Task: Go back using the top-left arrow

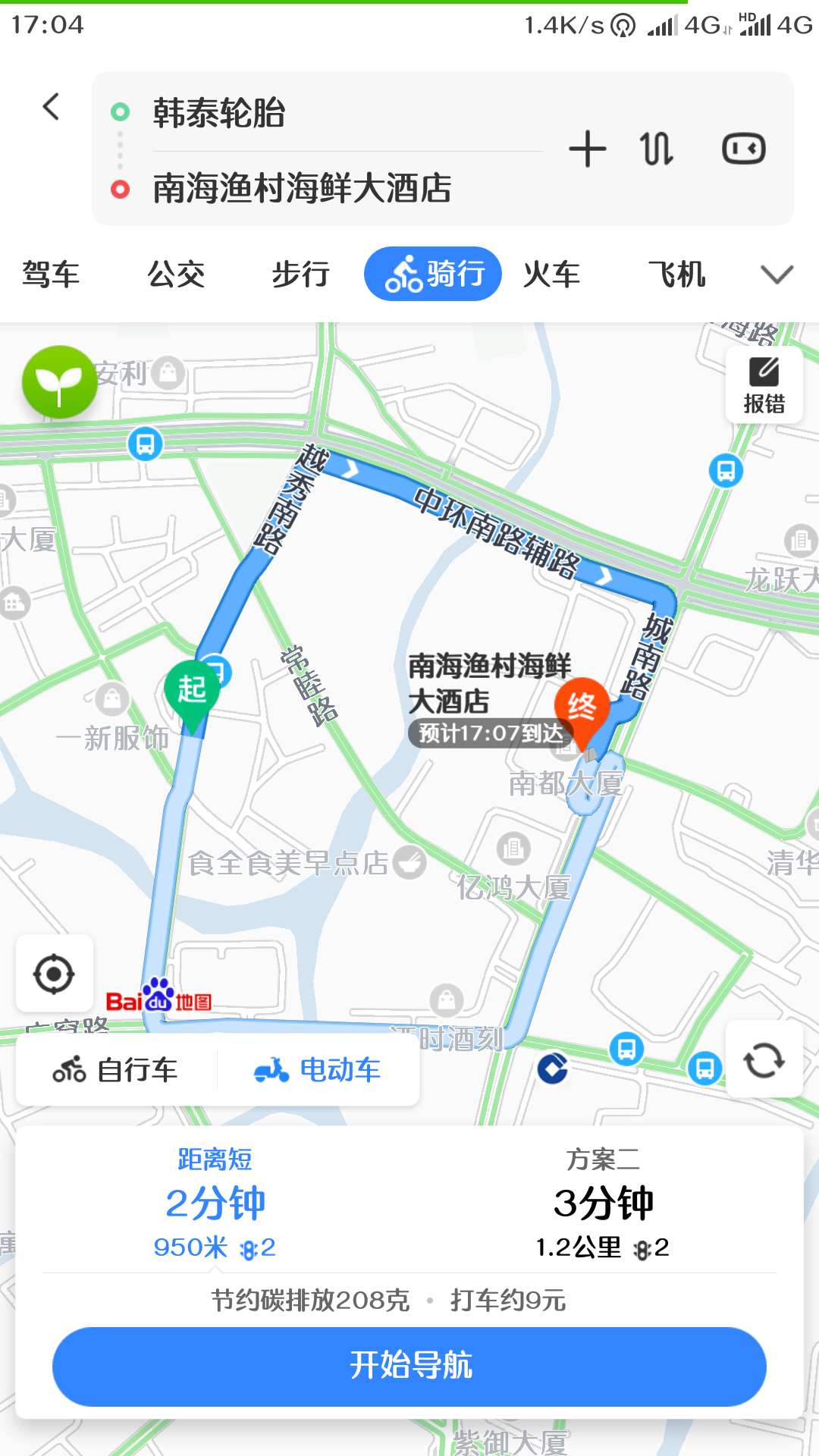Action: point(51,107)
